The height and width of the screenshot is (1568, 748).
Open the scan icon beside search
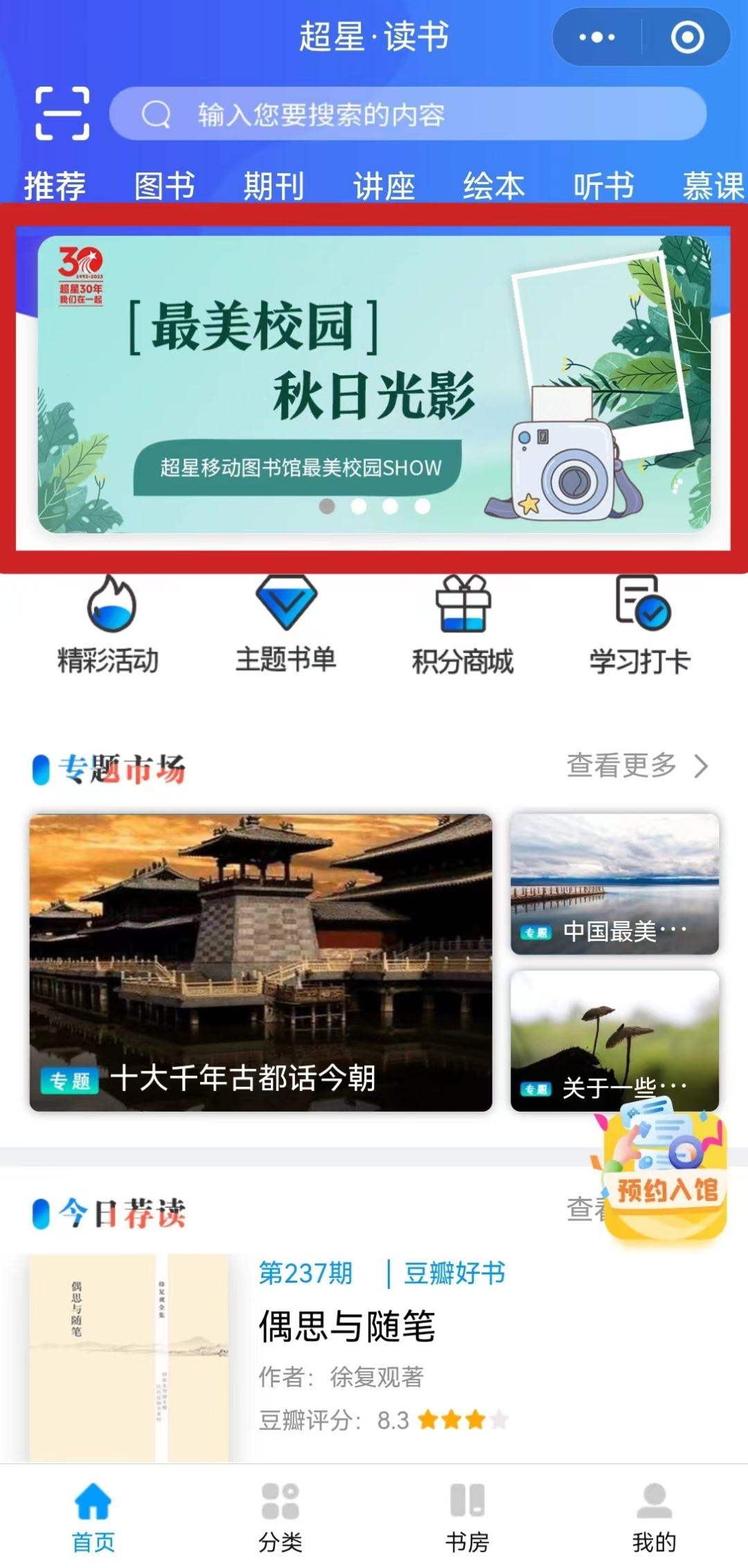coord(62,114)
